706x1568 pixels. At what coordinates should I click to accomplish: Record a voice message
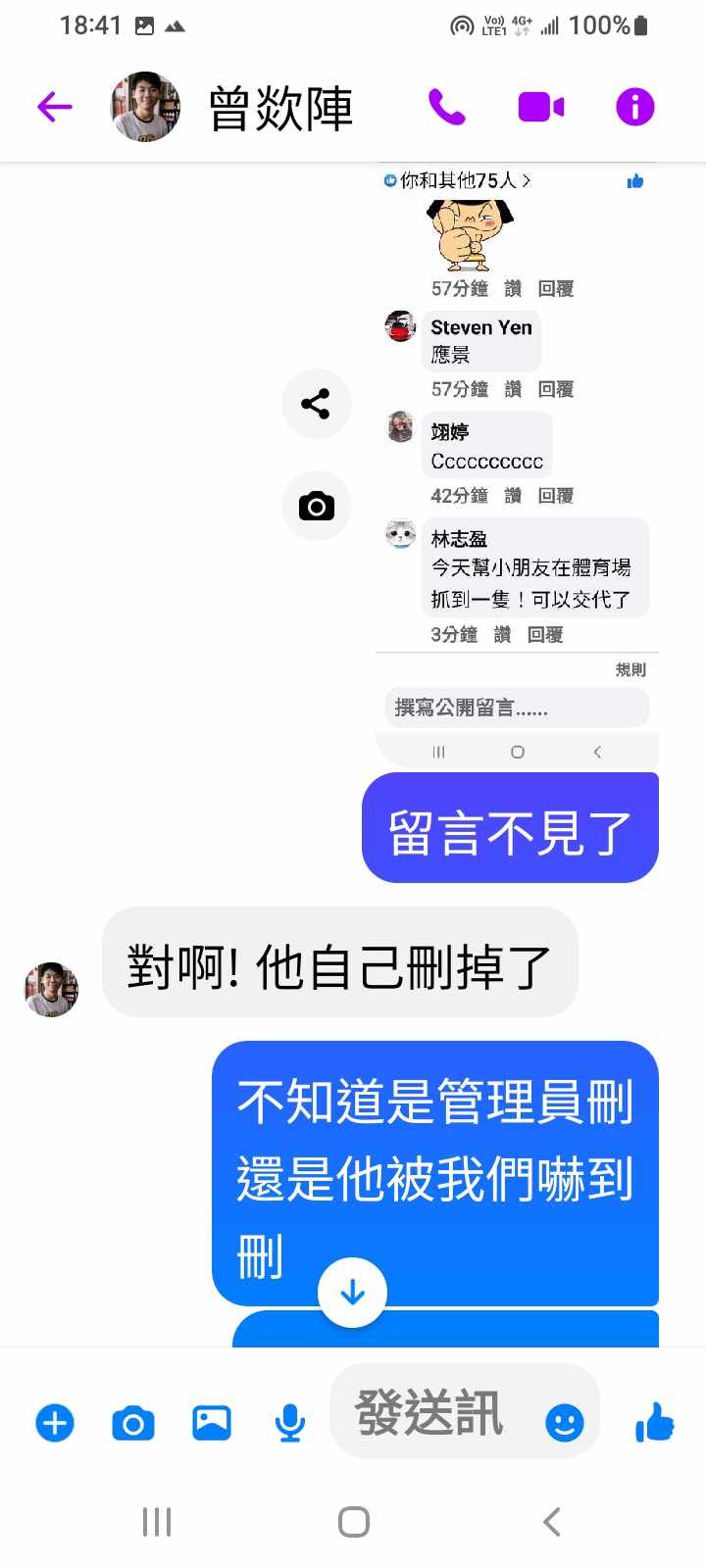289,1423
